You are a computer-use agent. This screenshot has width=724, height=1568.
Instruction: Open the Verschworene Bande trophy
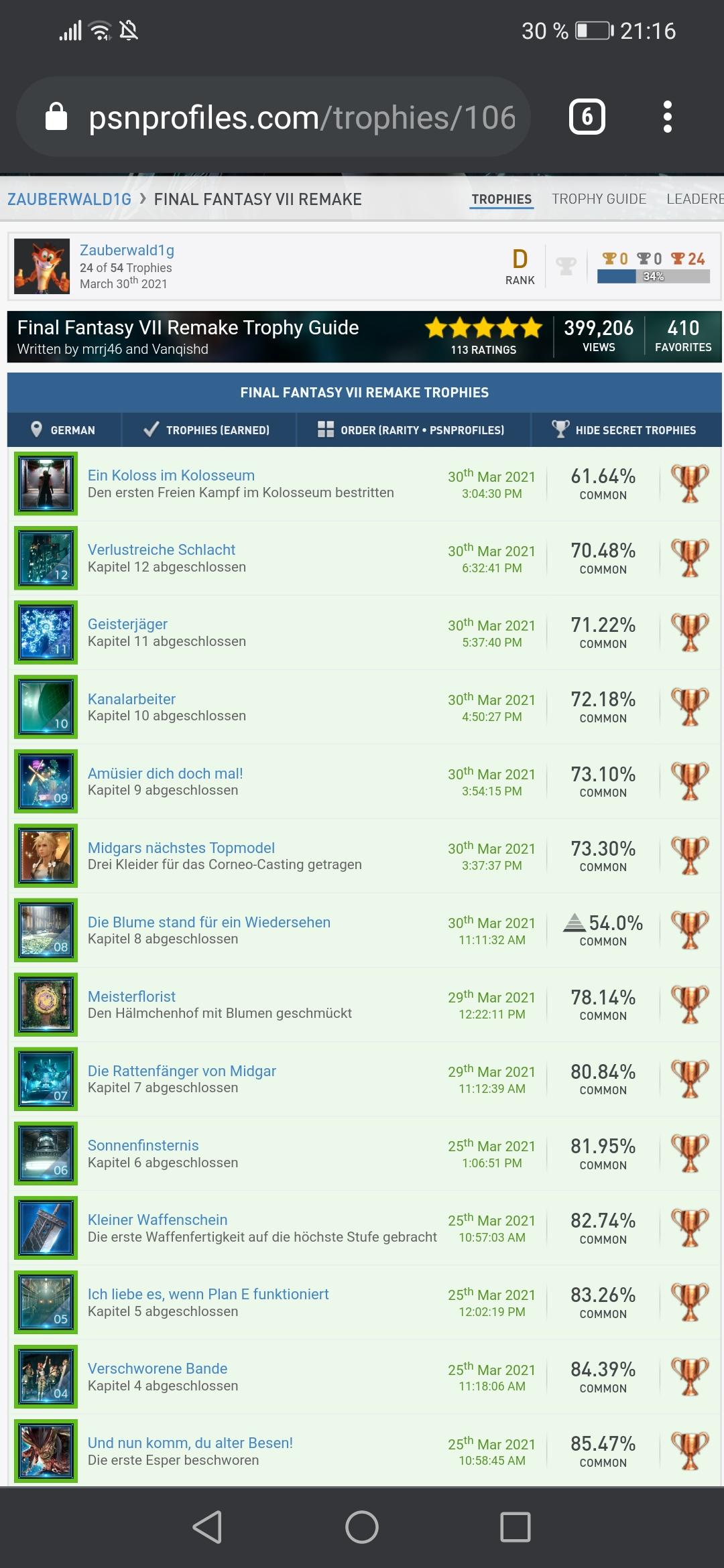coord(158,1368)
